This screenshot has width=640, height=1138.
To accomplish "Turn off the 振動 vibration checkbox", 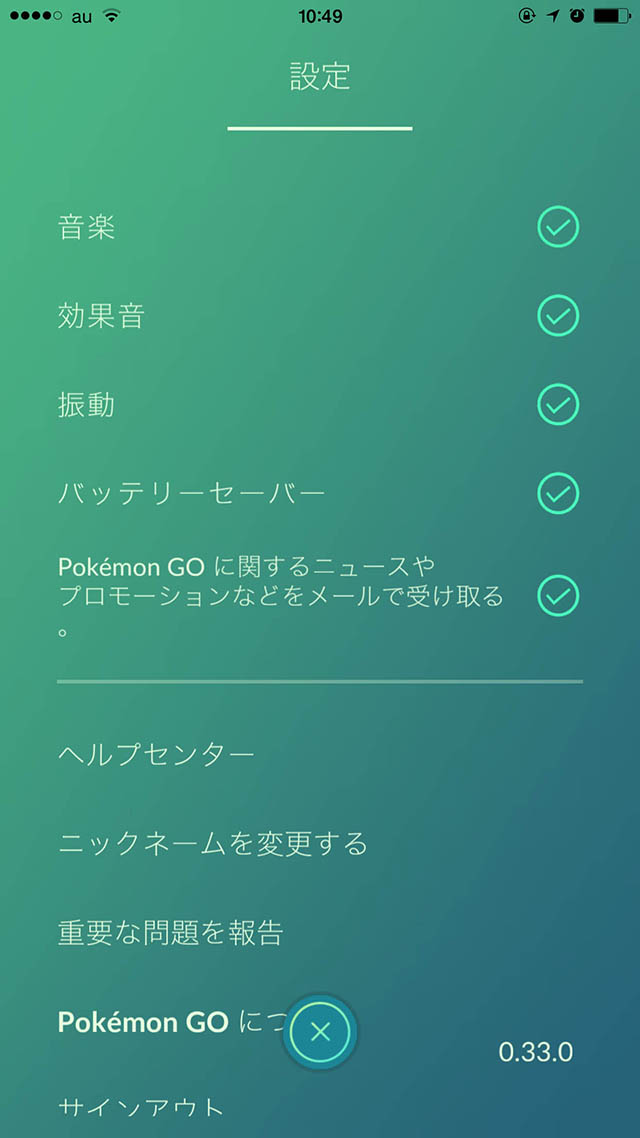I will (558, 405).
